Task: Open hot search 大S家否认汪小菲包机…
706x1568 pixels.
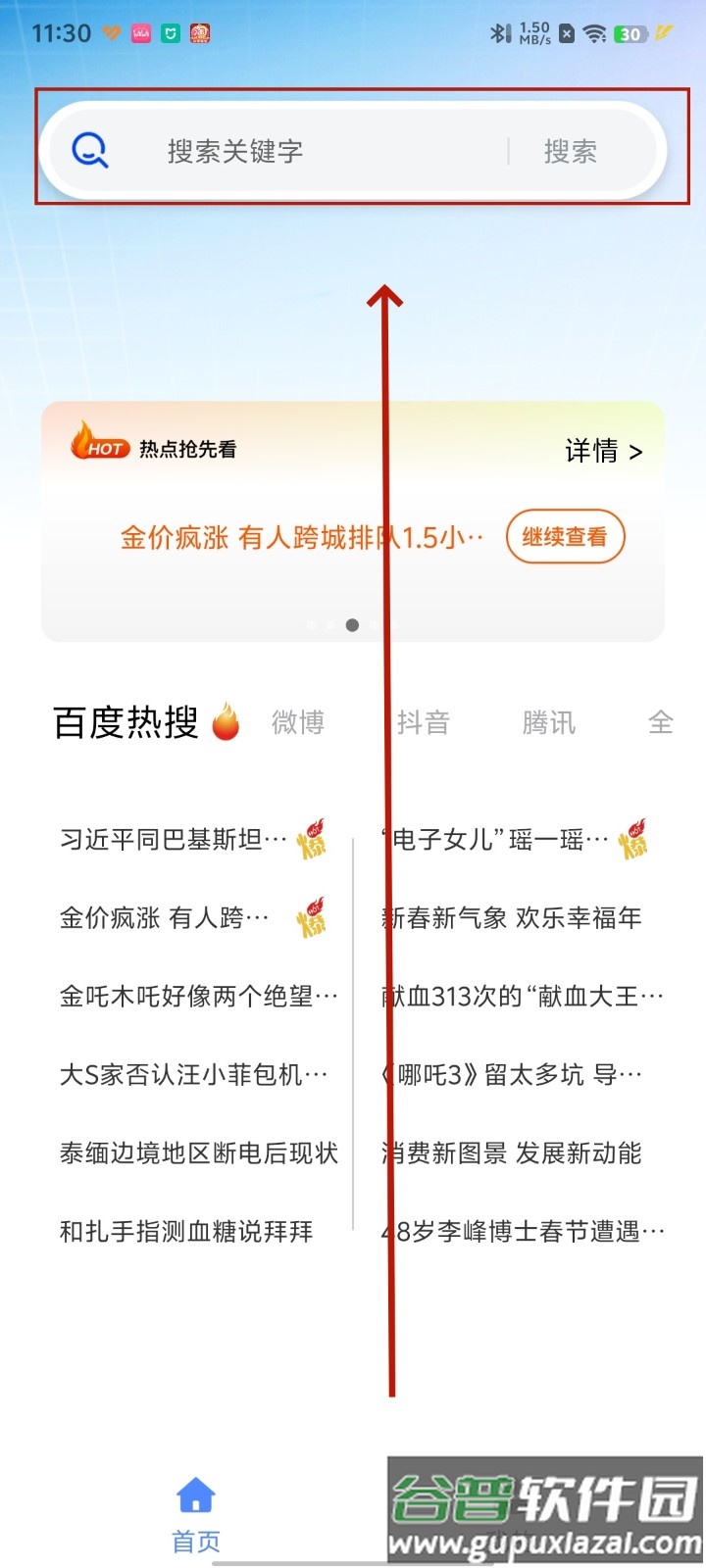Action: click(x=193, y=1075)
